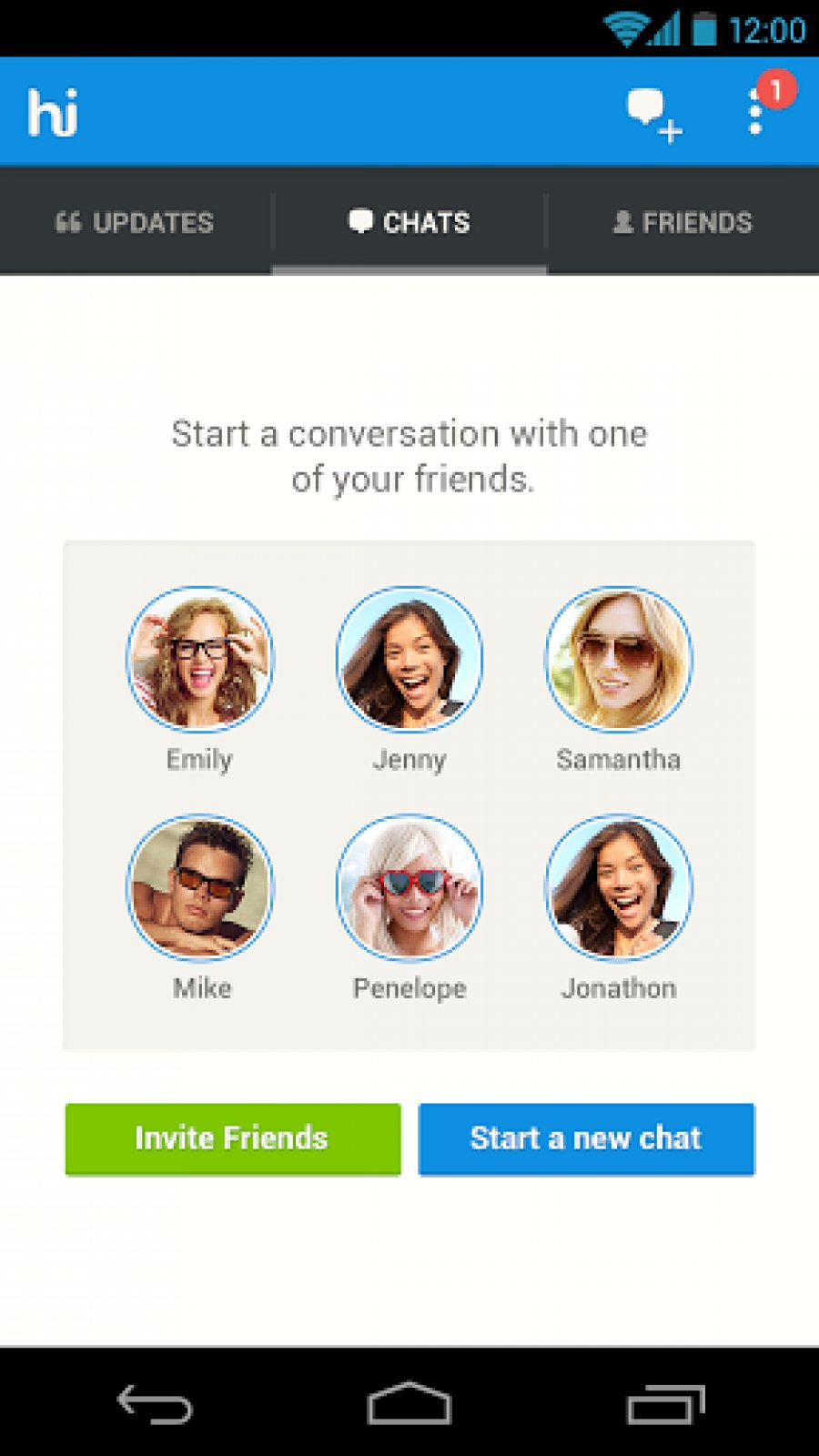The width and height of the screenshot is (819, 1456).
Task: Go back using the system back button
Action: 155,1404
